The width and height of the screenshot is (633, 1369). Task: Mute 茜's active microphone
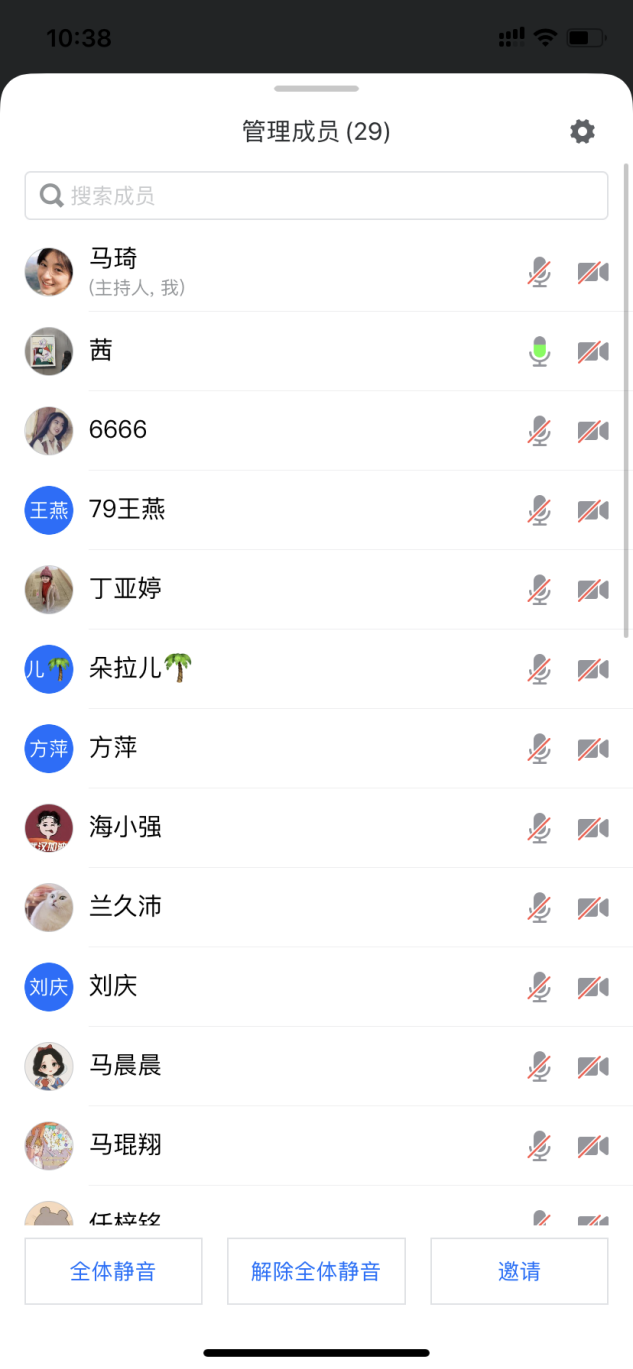pyautogui.click(x=540, y=352)
